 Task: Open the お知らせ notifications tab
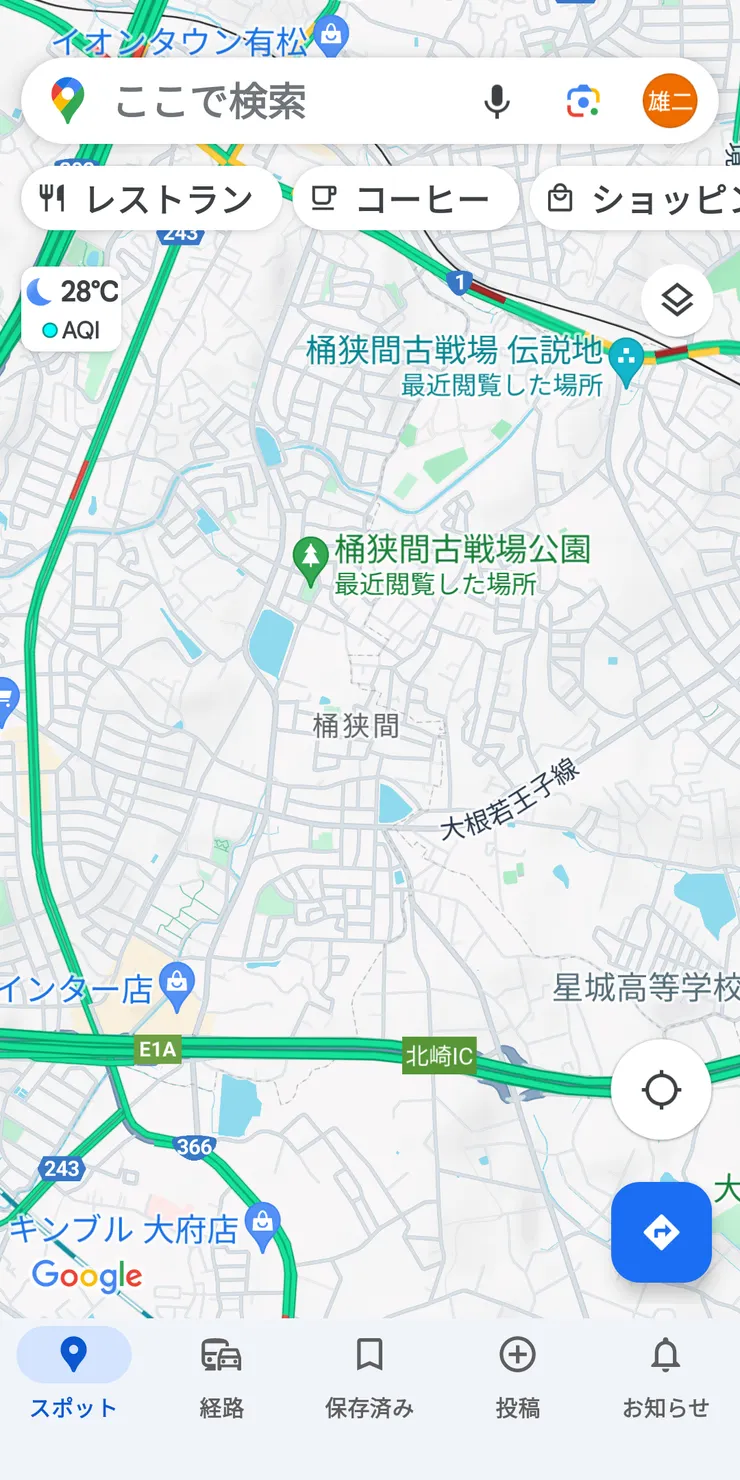[665, 1376]
